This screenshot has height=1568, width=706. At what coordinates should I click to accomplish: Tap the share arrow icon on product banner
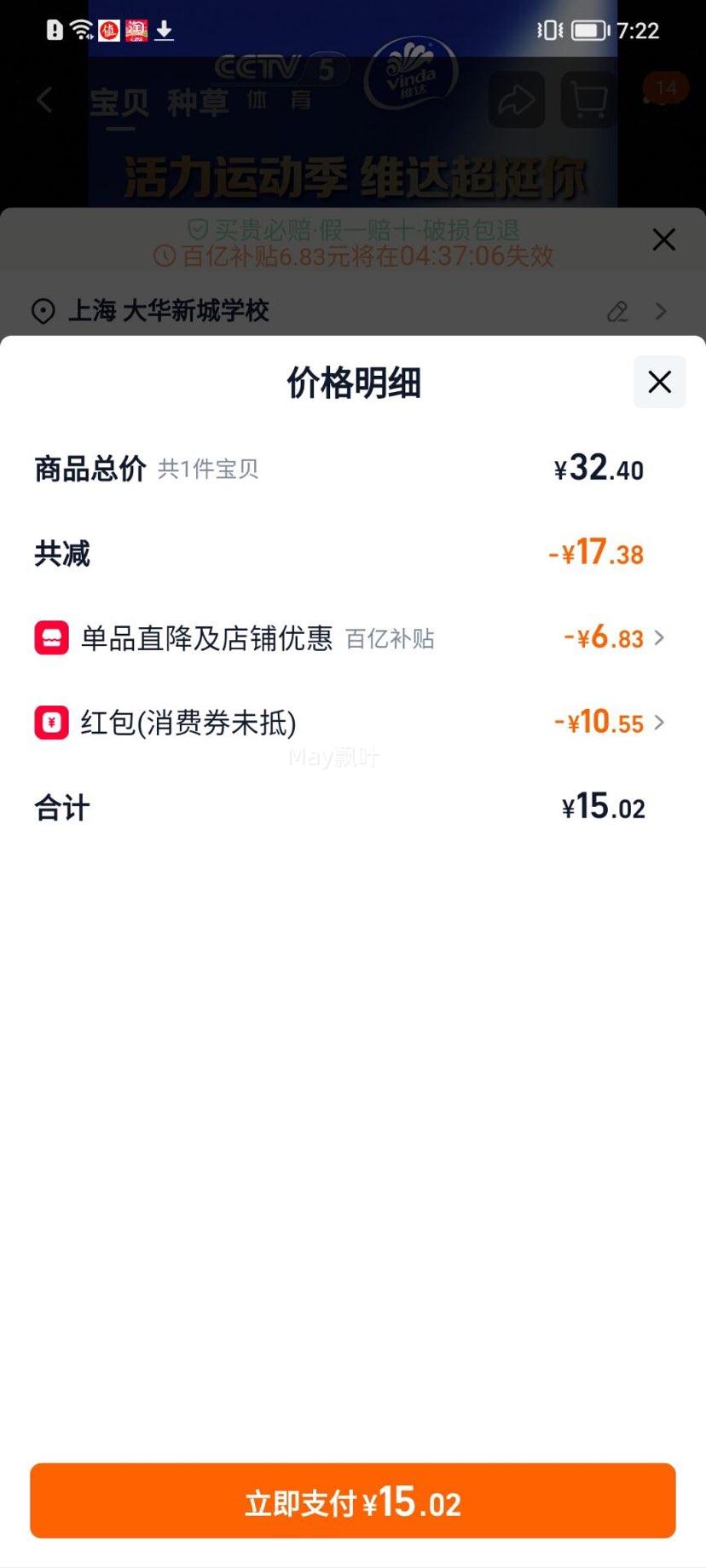click(x=516, y=100)
